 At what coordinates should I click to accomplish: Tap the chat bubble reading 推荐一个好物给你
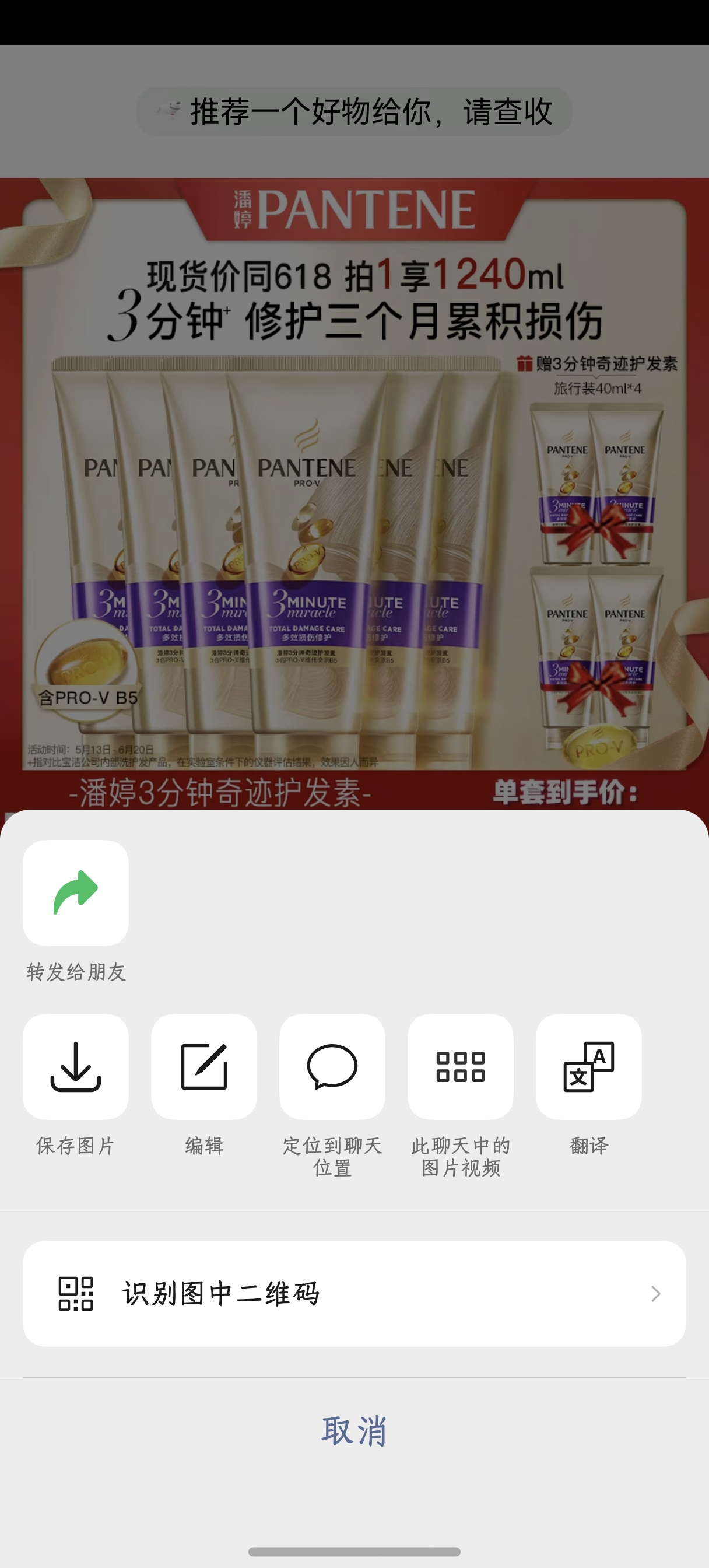(354, 111)
